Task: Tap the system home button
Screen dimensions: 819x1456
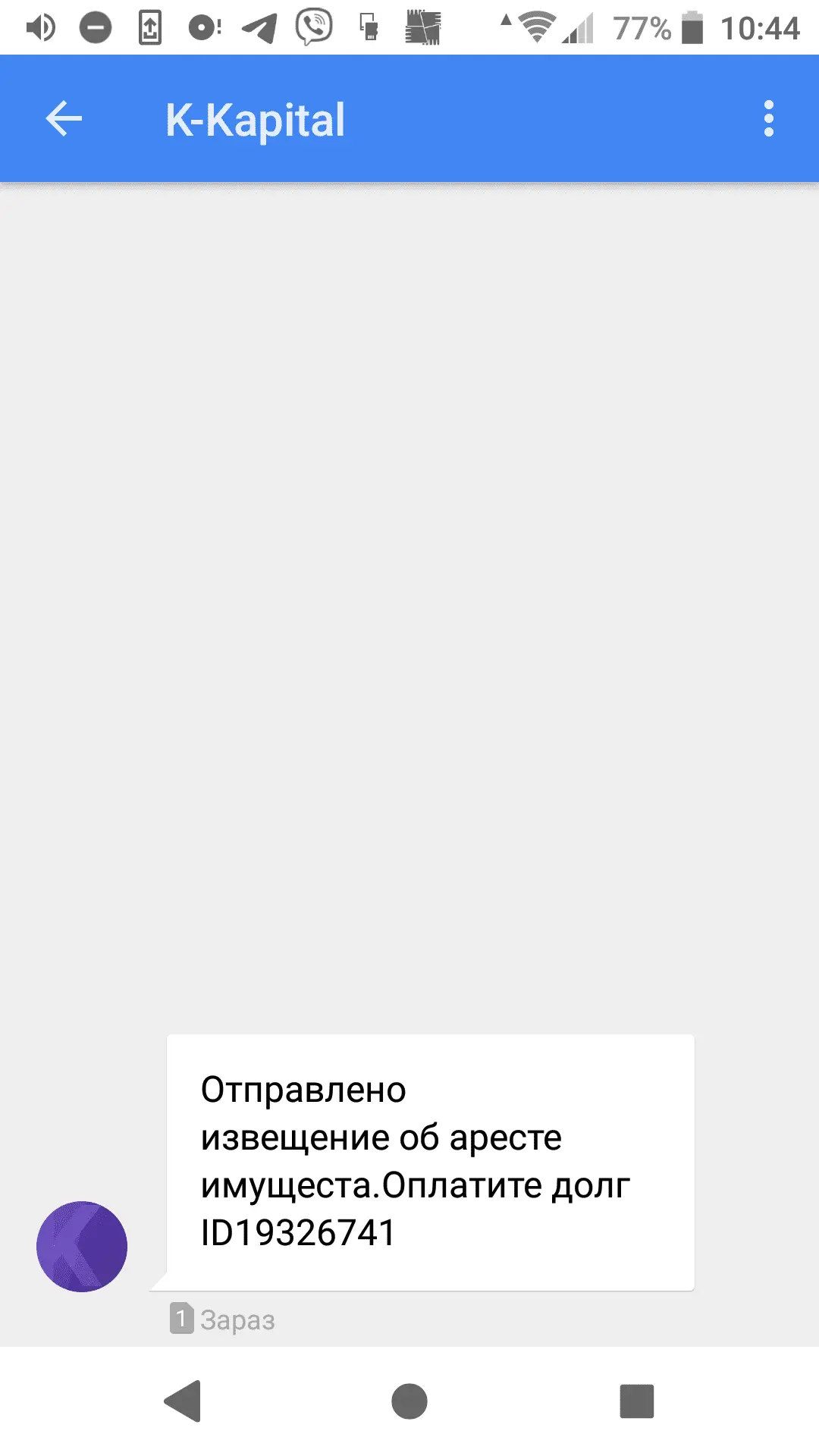Action: point(409,1401)
